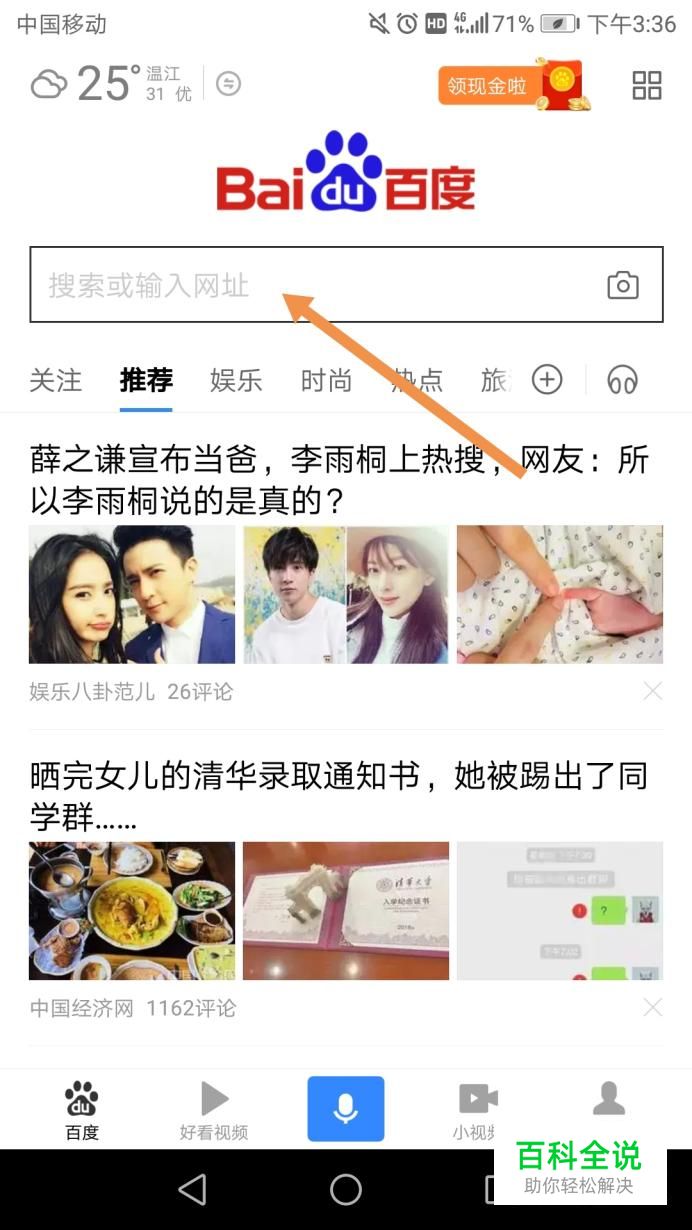This screenshot has width=692, height=1230.
Task: Select the 推荐 tab
Action: click(146, 380)
